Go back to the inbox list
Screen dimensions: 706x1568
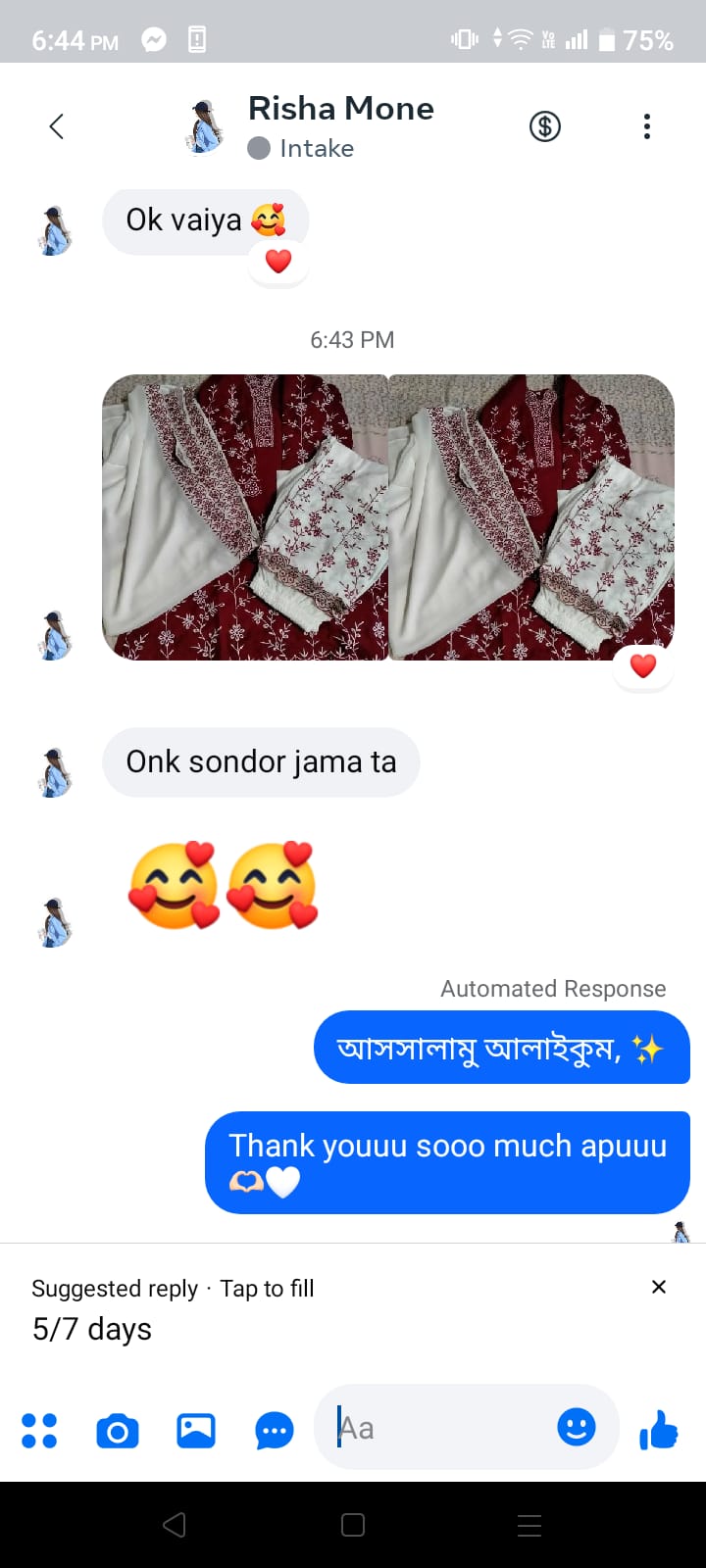coord(57,126)
